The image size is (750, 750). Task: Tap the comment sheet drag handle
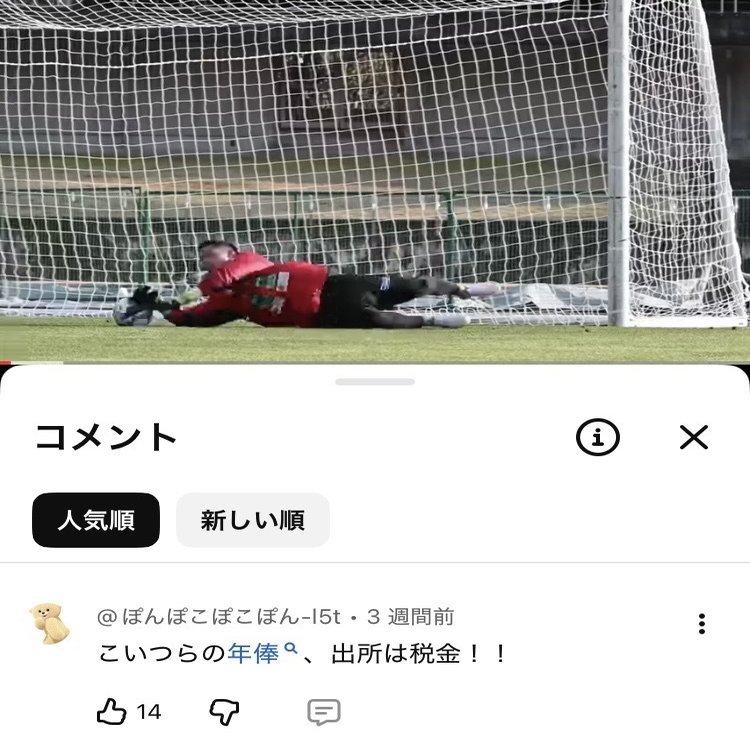coord(375,382)
